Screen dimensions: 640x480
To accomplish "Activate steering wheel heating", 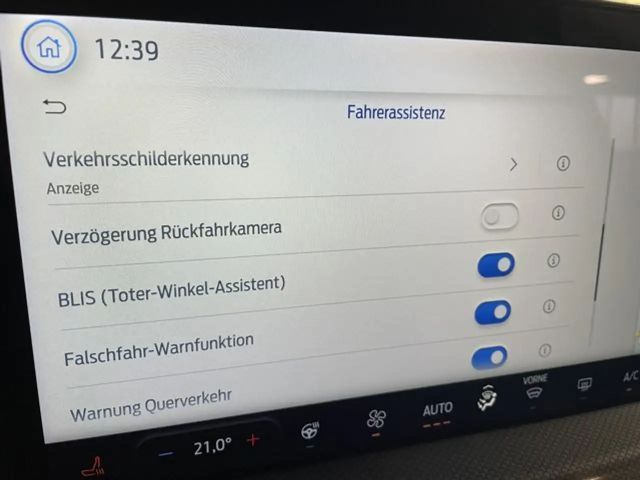I will (x=311, y=432).
